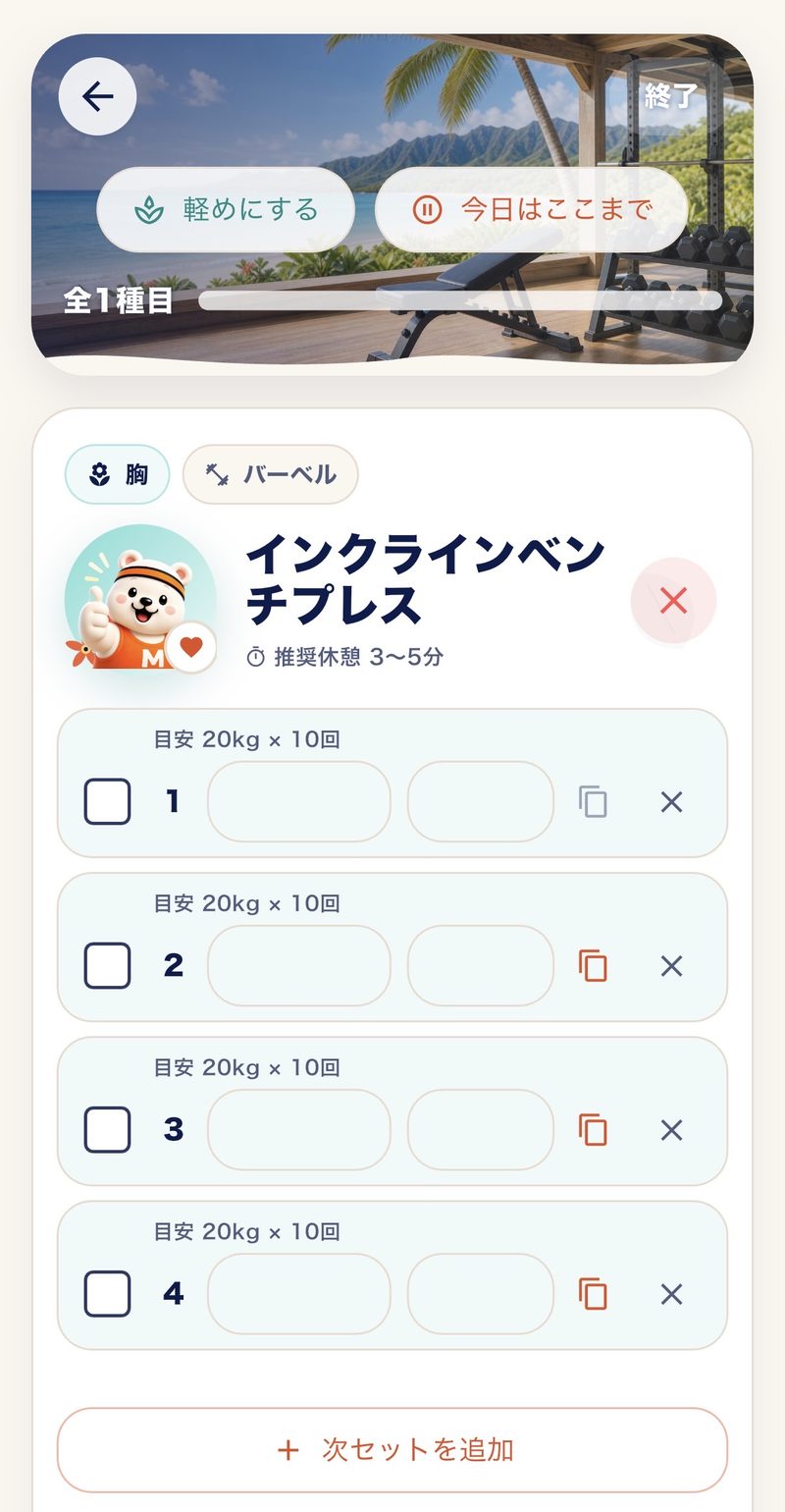Go back with the arrow button
This screenshot has width=785, height=1512.
point(97,96)
